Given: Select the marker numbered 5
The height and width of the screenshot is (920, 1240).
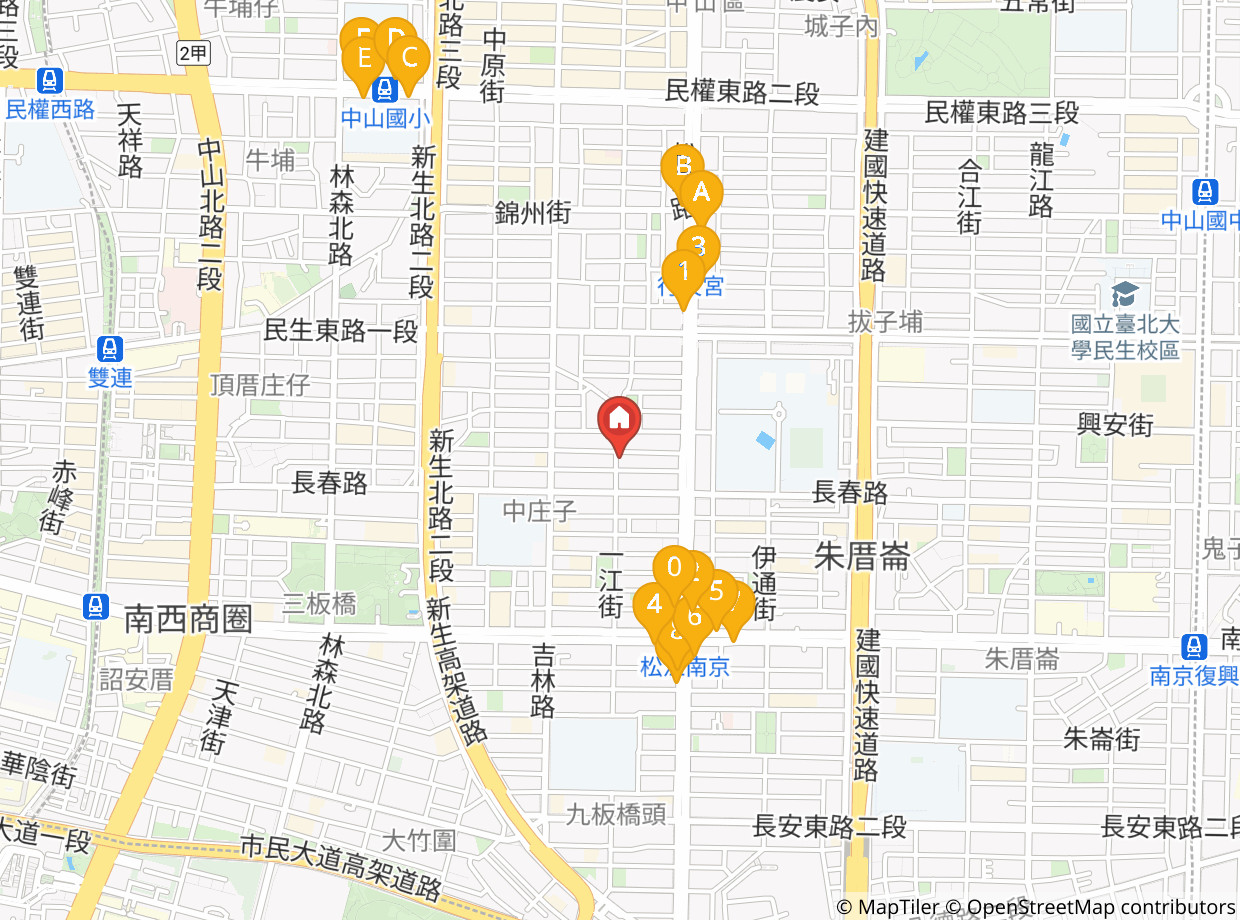Looking at the screenshot, I should pyautogui.click(x=717, y=589).
